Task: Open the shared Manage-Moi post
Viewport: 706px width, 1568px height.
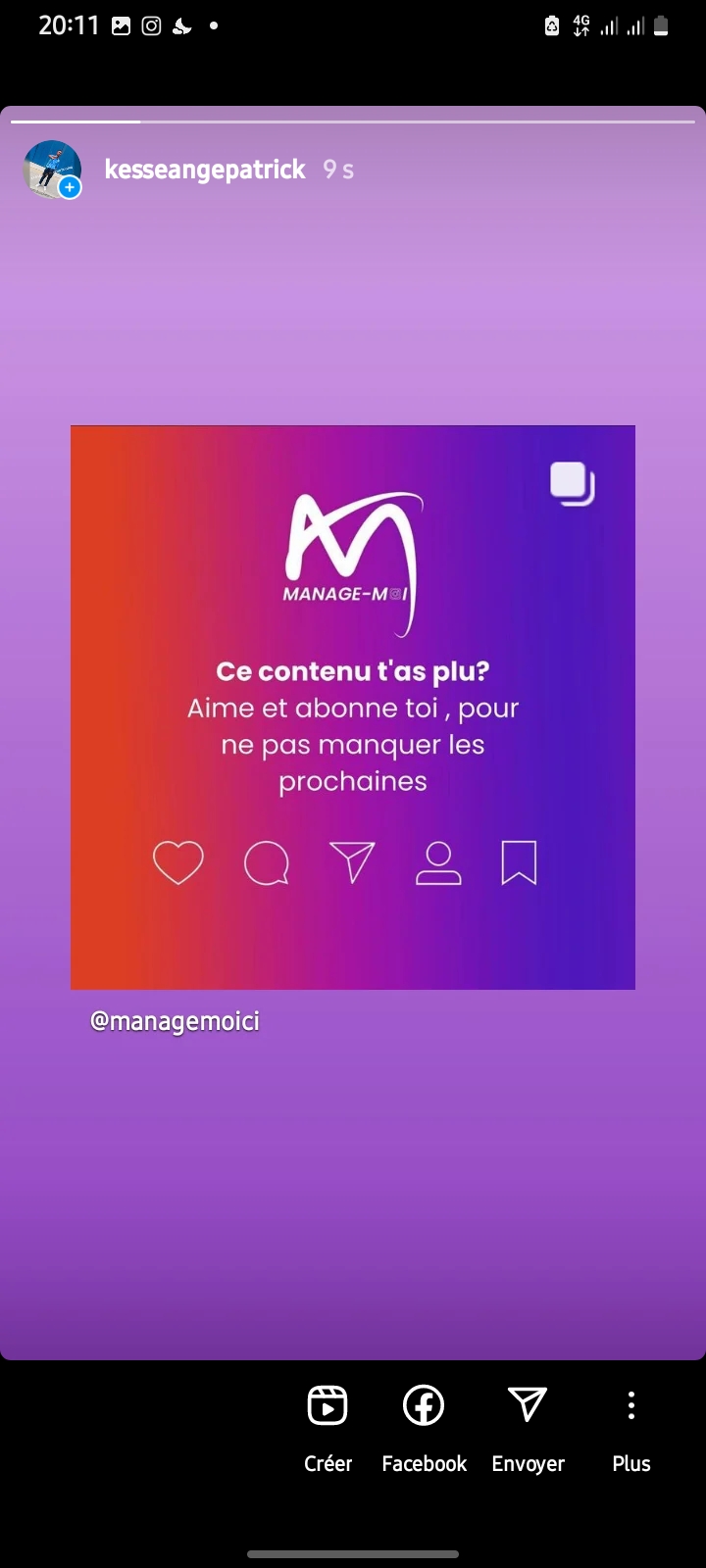Action: coord(353,707)
